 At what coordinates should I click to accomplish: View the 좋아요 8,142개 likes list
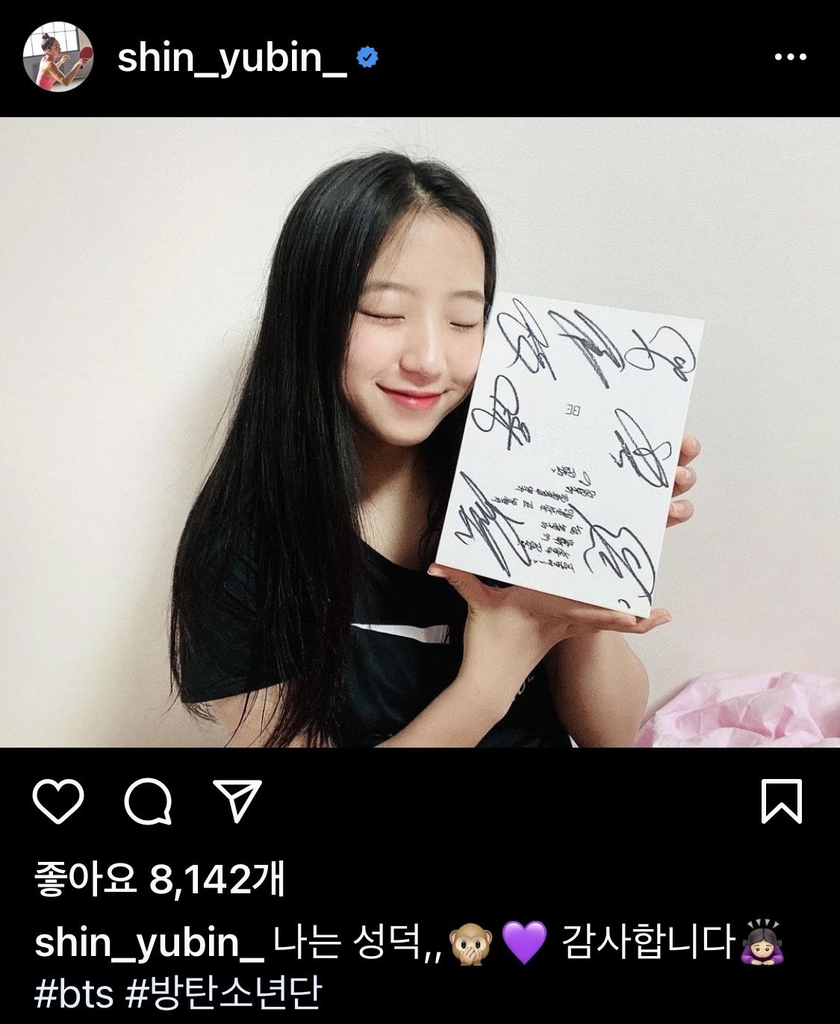coord(160,881)
